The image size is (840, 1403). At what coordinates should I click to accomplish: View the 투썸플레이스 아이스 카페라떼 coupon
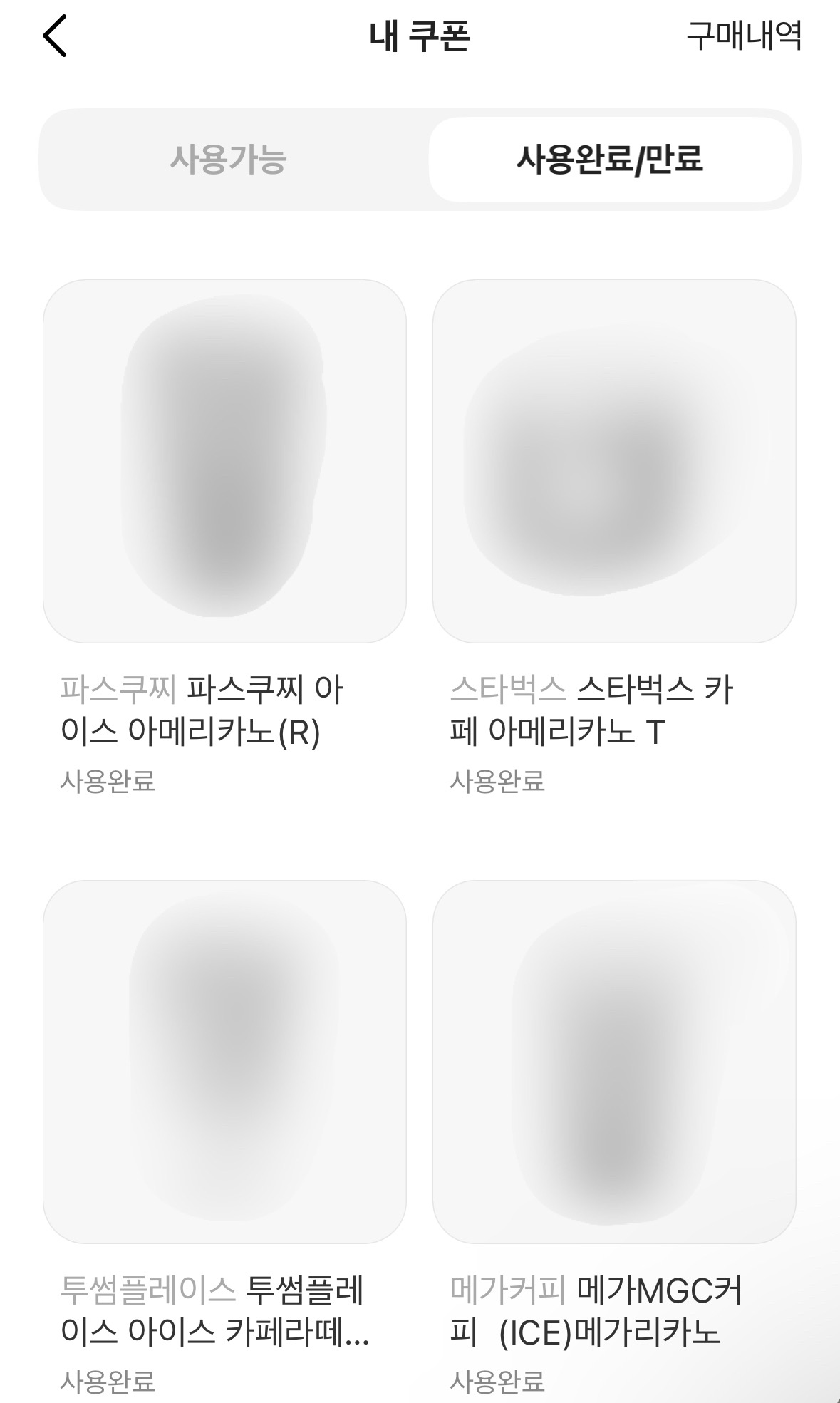click(x=224, y=1062)
